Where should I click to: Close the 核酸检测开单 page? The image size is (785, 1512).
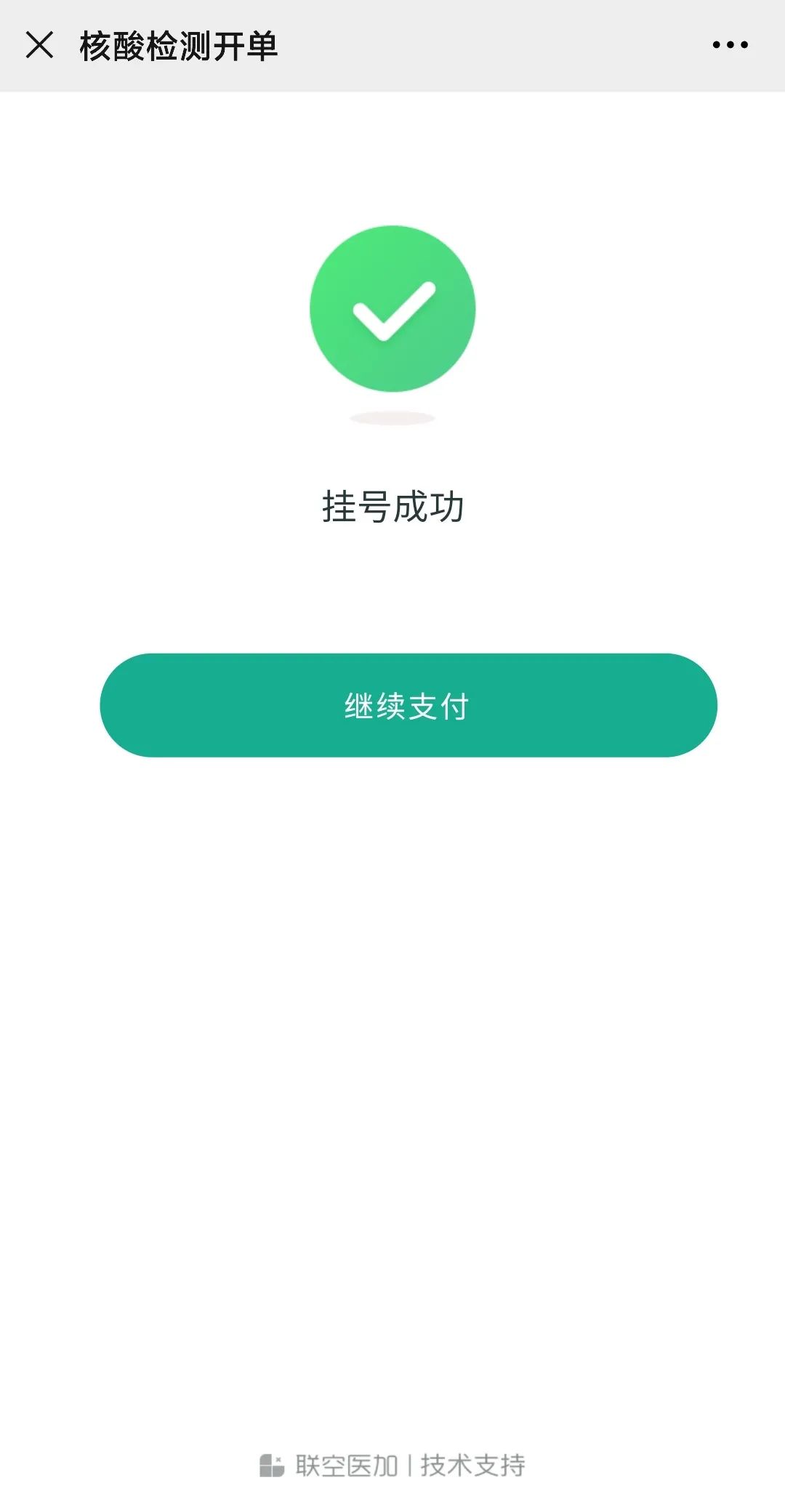click(x=40, y=45)
